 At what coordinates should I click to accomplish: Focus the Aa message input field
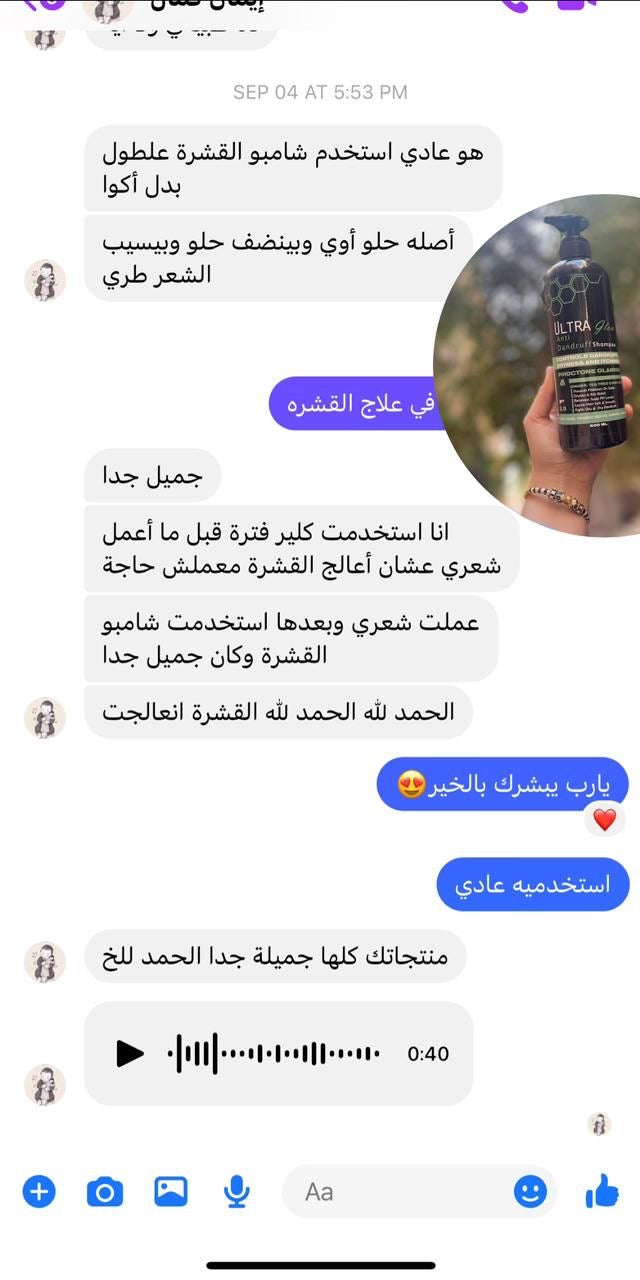click(x=400, y=1191)
